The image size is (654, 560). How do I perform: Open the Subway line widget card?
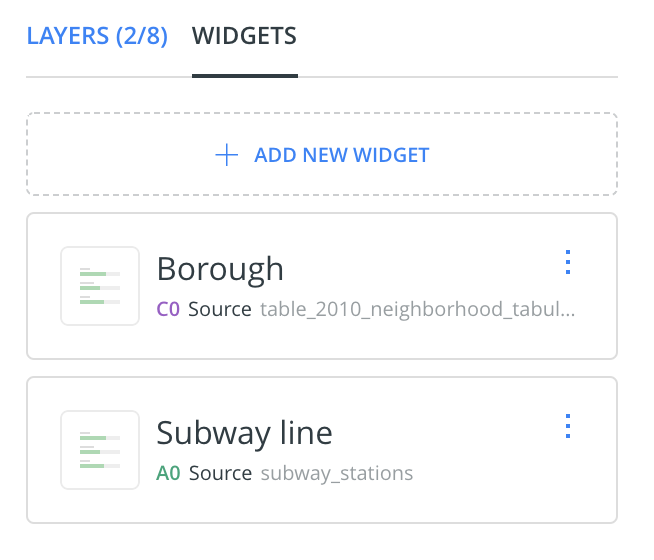tap(244, 433)
